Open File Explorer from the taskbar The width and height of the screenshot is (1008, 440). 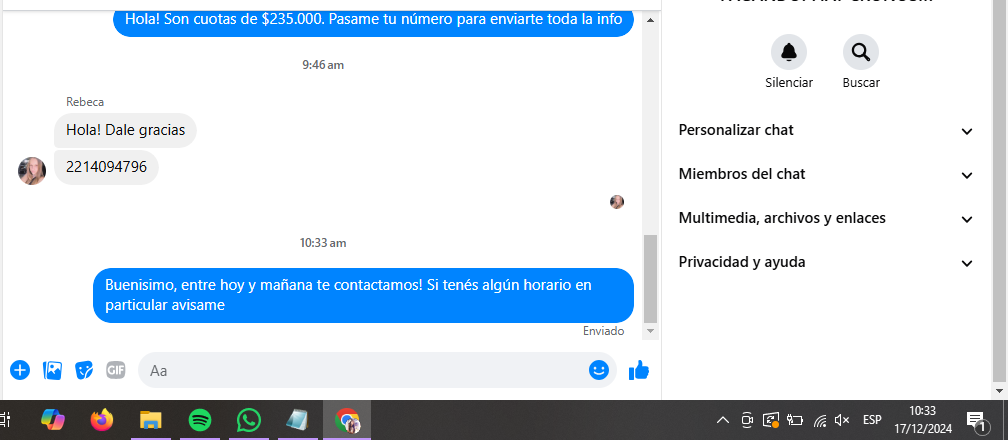[151, 420]
